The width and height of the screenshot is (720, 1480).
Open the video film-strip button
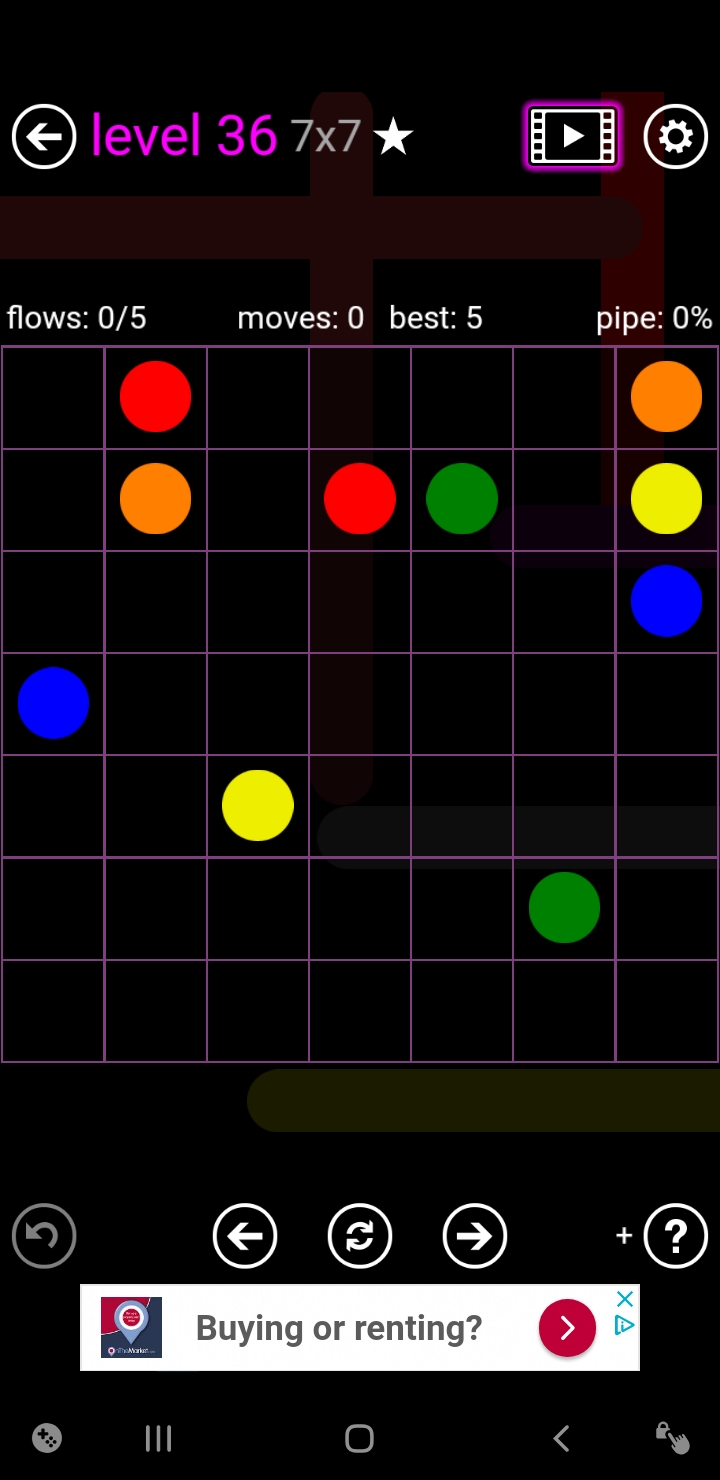573,136
